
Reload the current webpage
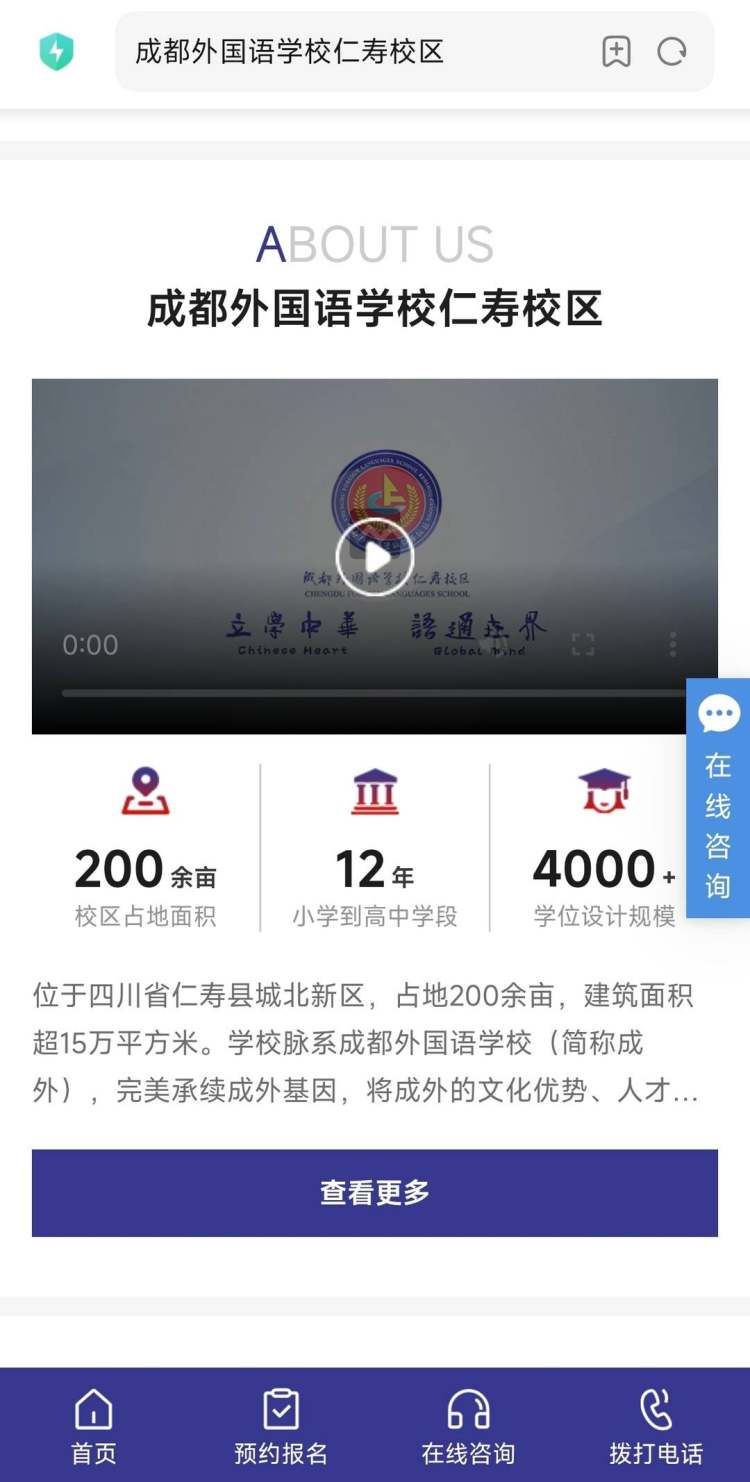pos(672,52)
